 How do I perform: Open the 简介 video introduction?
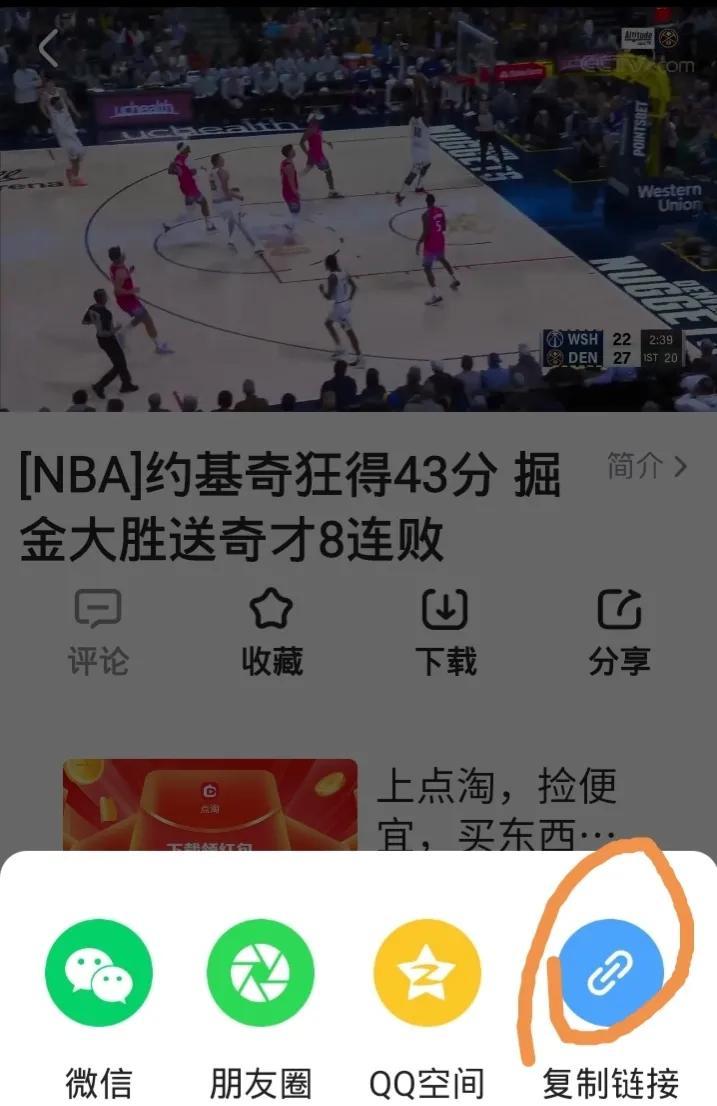[647, 466]
